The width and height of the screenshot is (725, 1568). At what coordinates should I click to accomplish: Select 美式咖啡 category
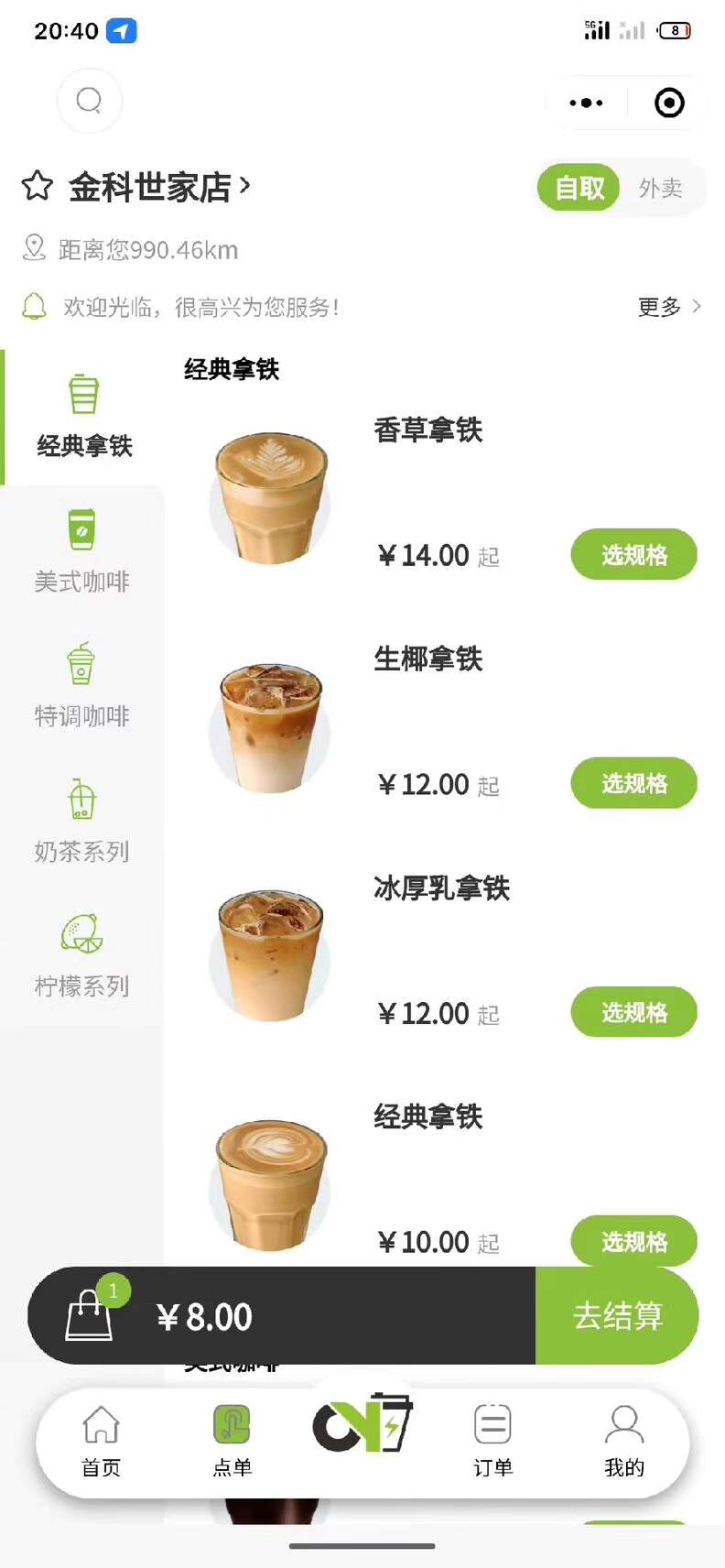82,551
